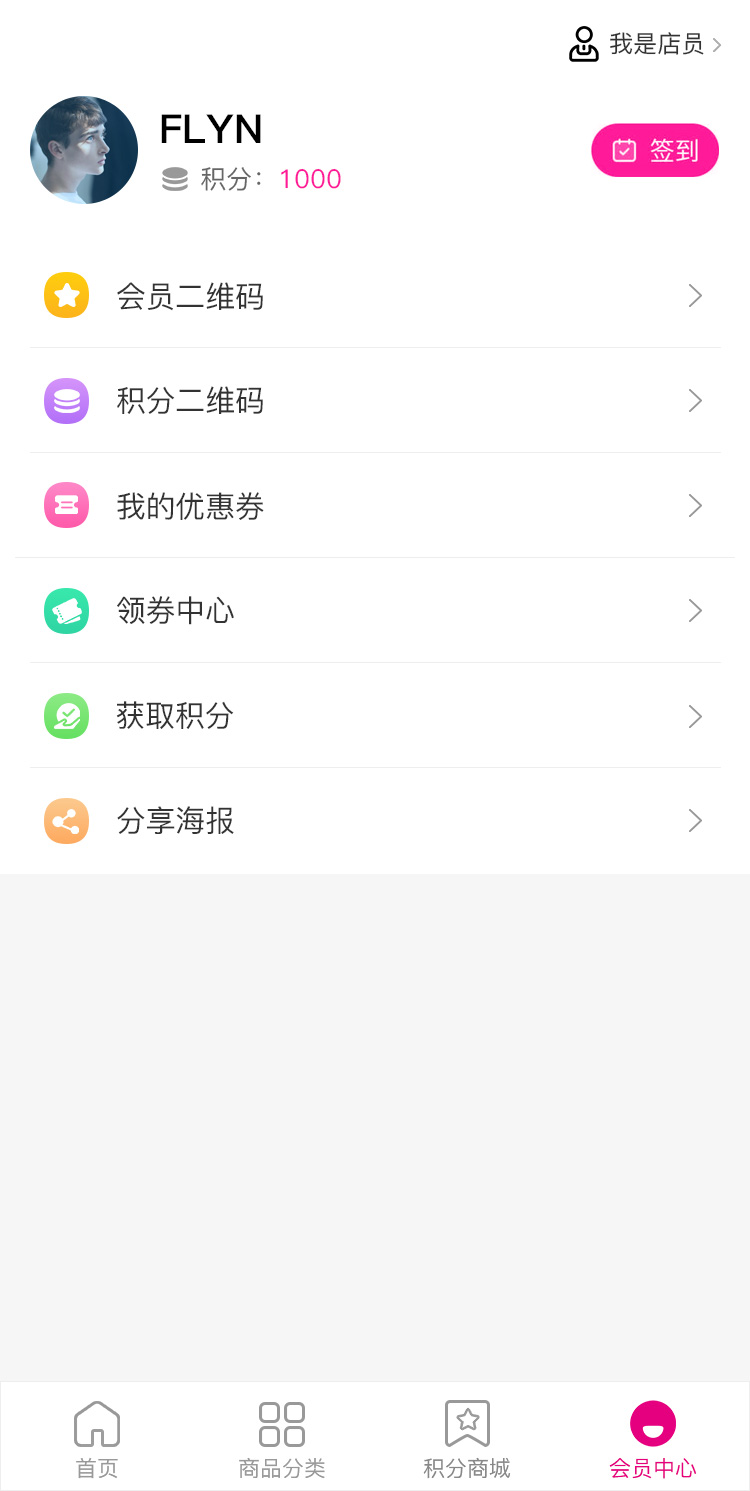Go to 领券中心 coupon center

375,611
